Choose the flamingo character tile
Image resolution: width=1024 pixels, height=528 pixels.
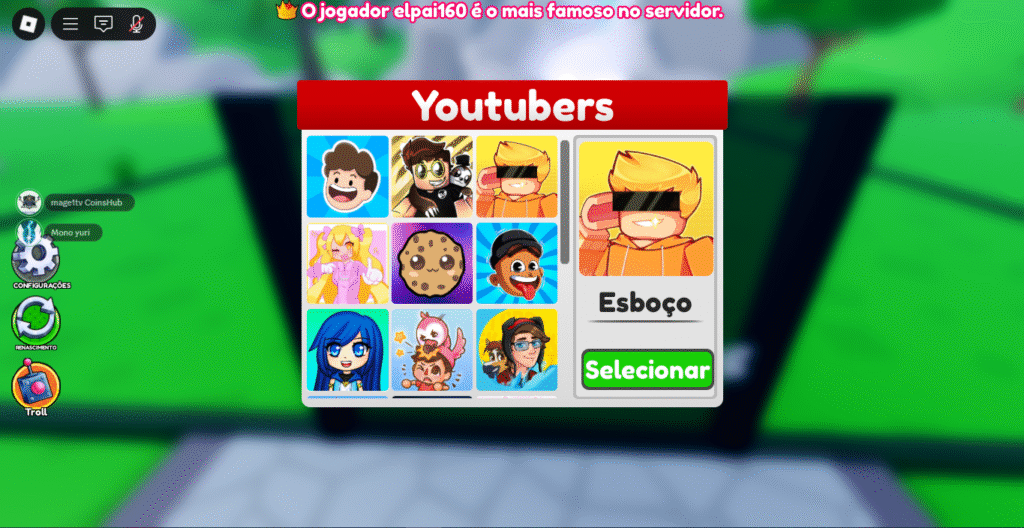click(432, 349)
